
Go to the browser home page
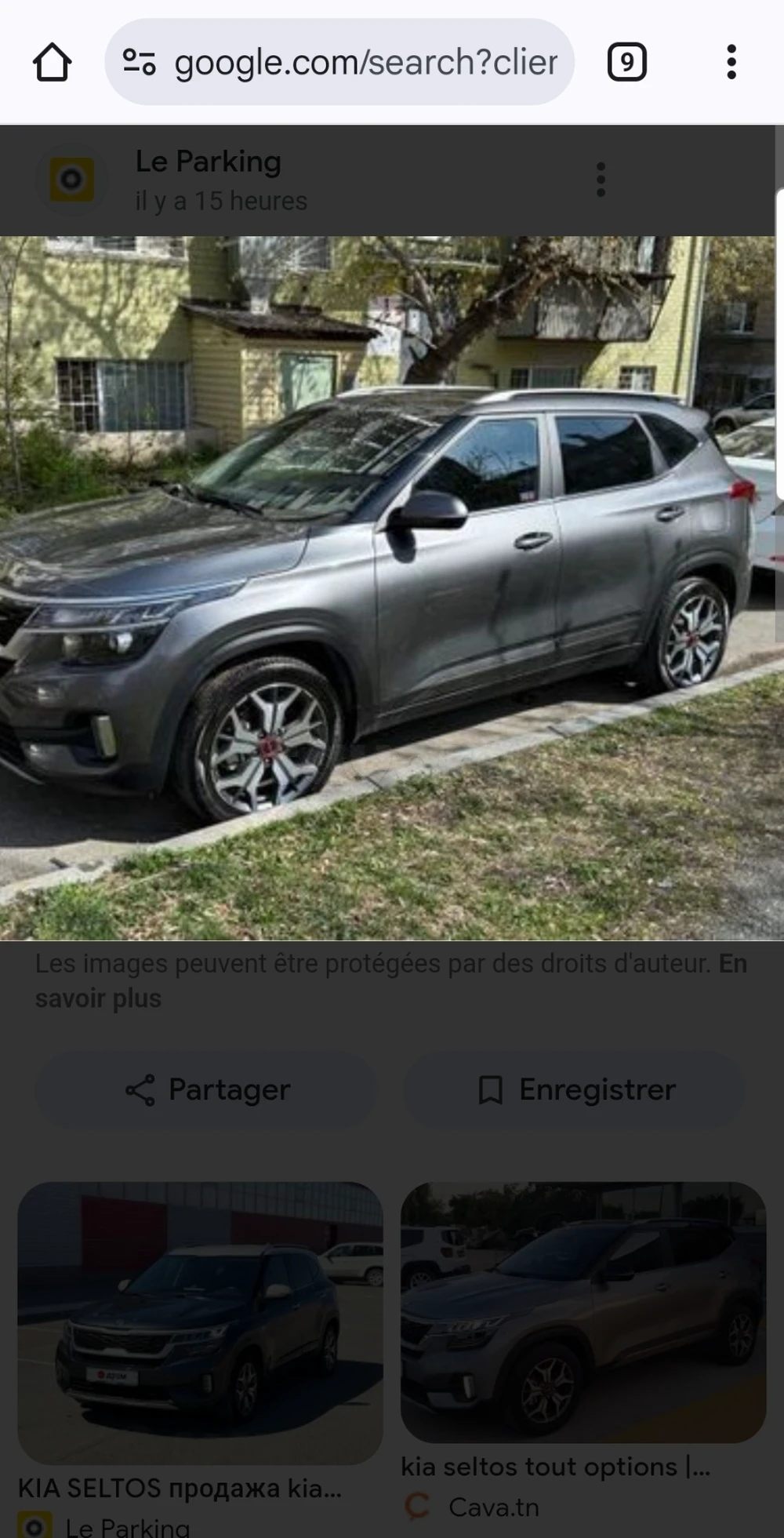pyautogui.click(x=53, y=62)
